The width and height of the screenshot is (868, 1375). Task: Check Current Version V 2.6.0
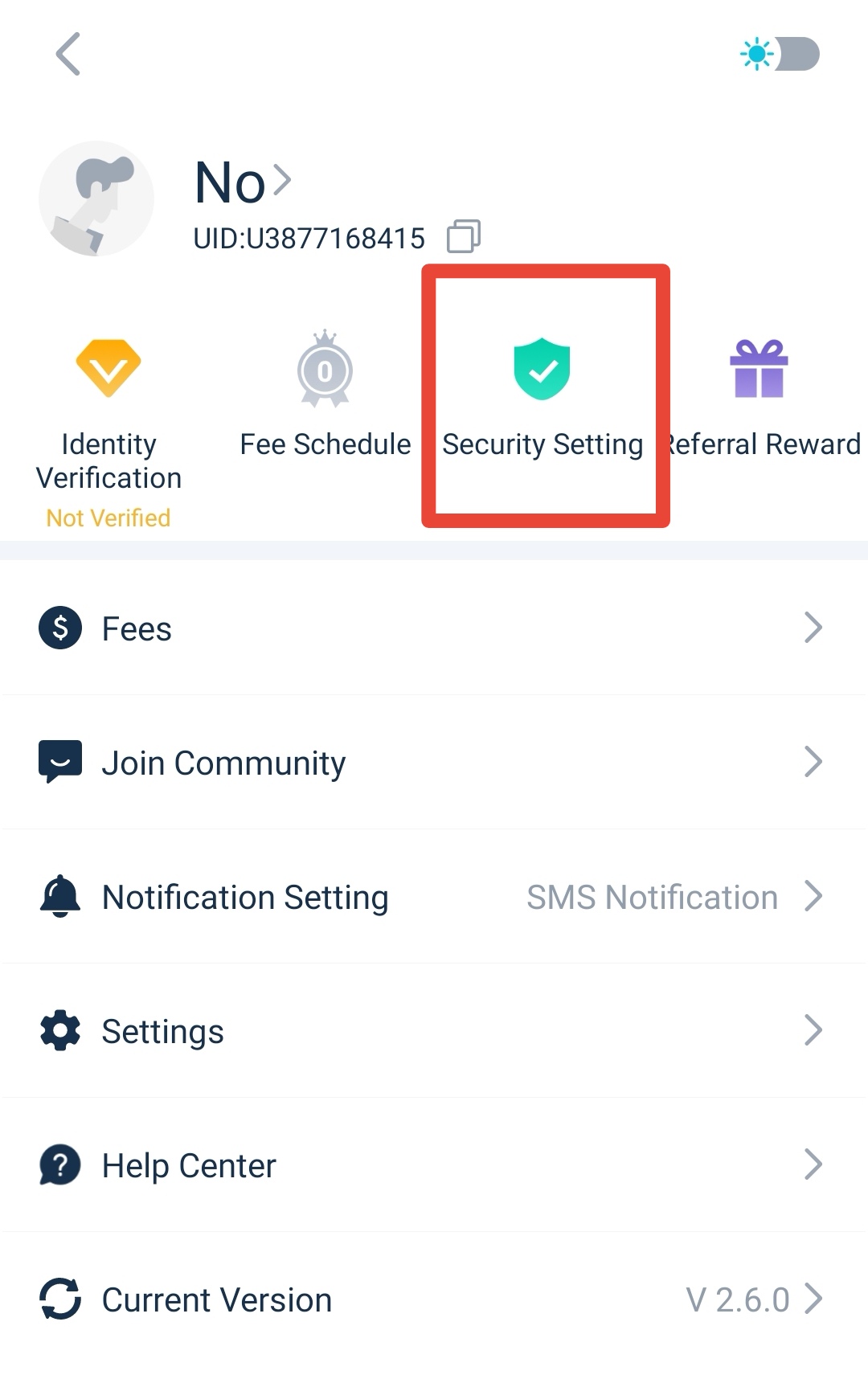(434, 1299)
